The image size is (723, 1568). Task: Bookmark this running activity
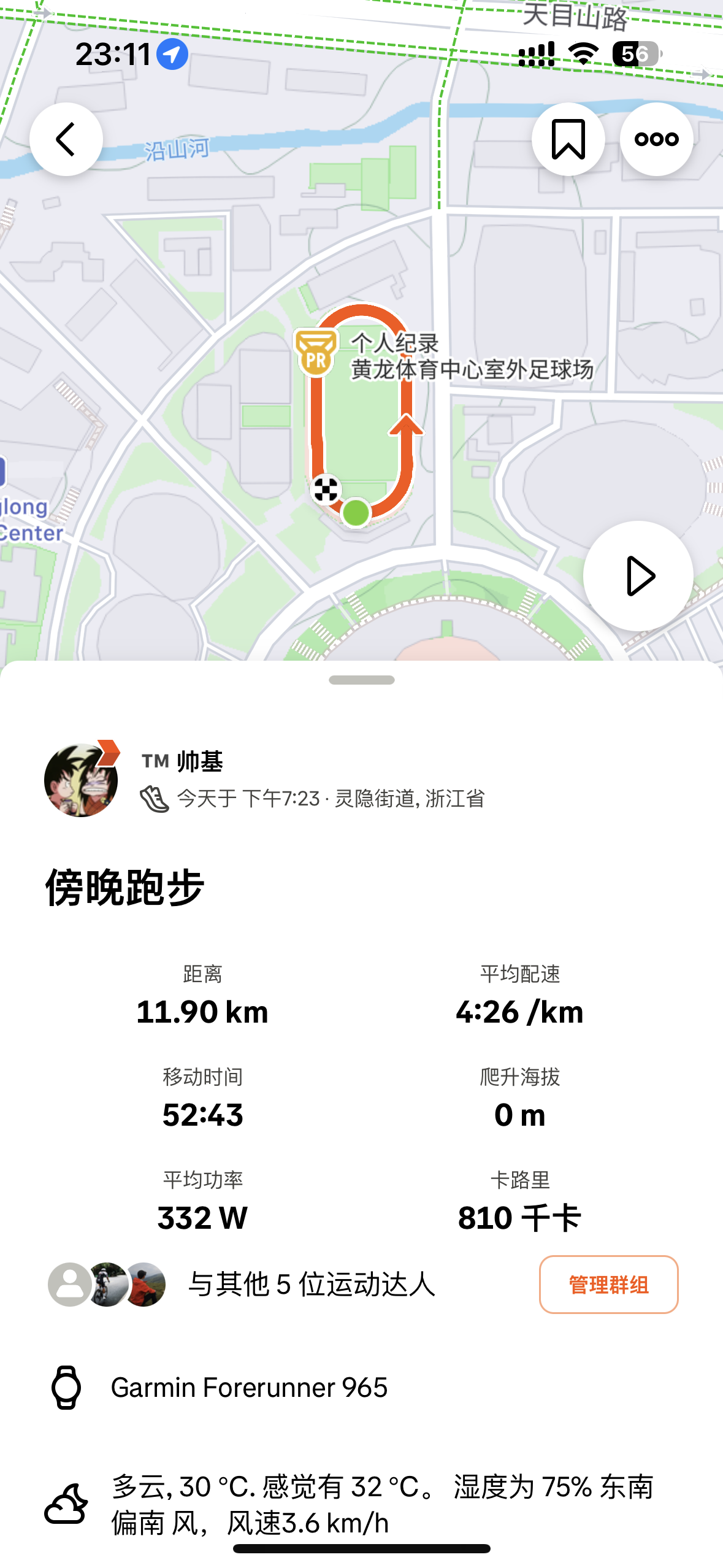(x=568, y=139)
